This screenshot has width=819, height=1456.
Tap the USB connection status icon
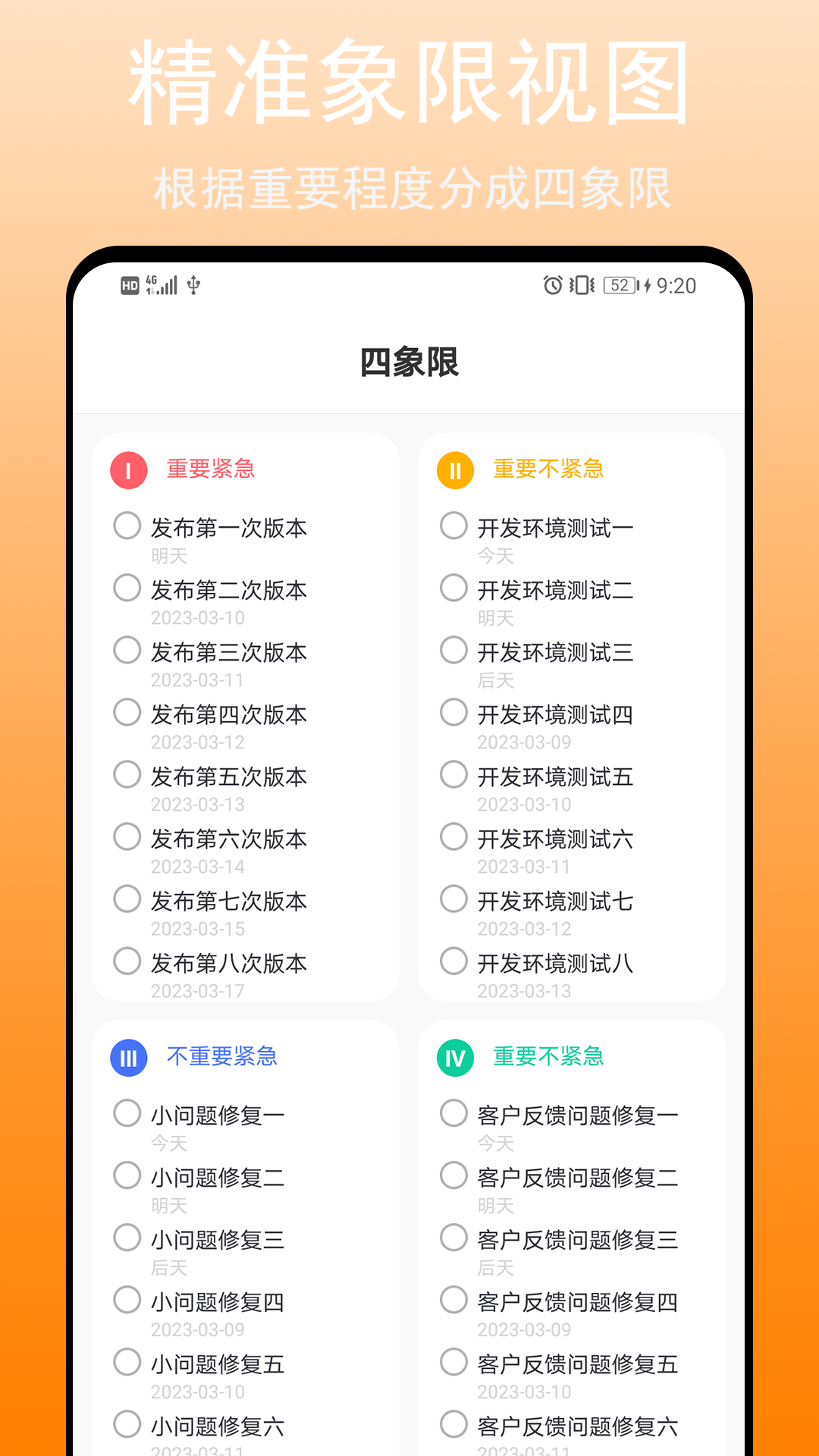pos(195,286)
